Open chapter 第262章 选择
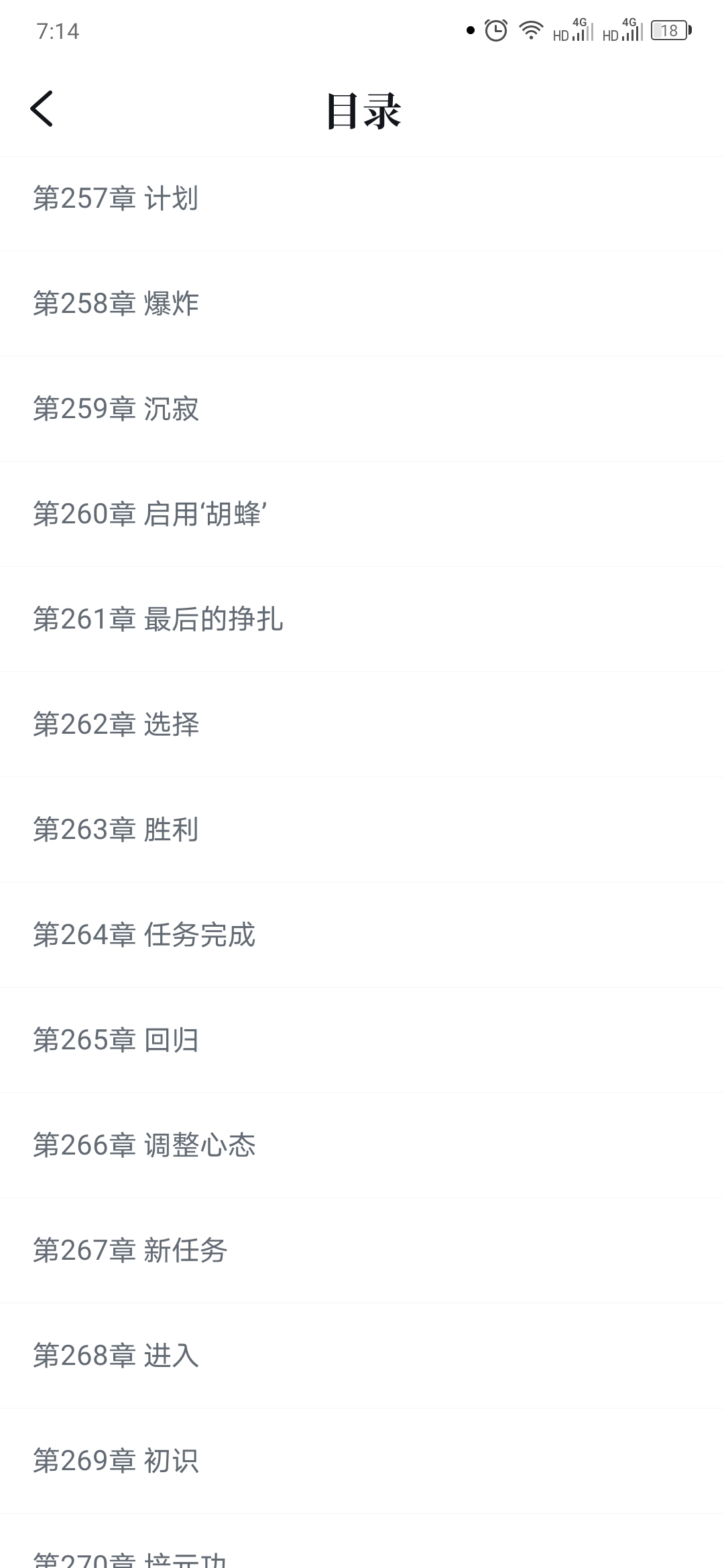Viewport: 724px width, 1568px height. [116, 725]
